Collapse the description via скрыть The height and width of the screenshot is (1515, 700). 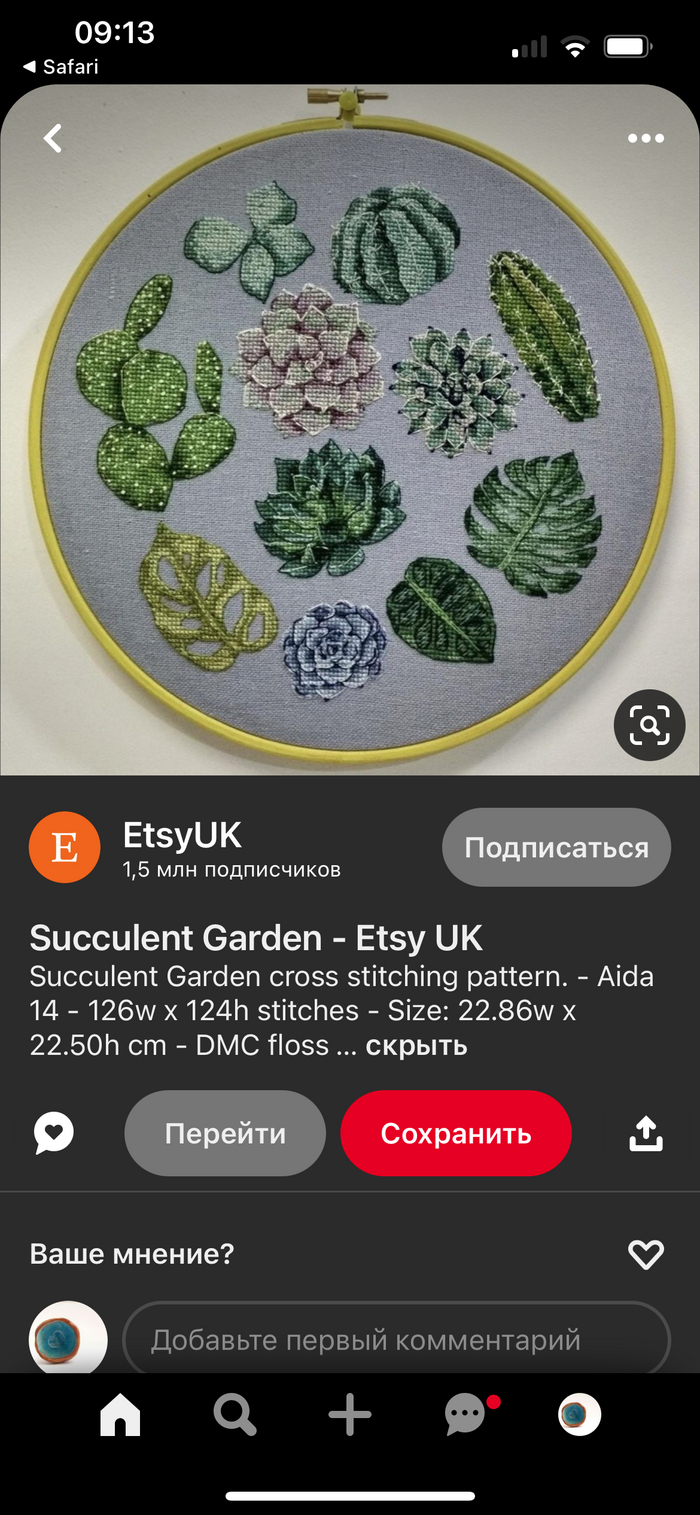pos(416,1046)
